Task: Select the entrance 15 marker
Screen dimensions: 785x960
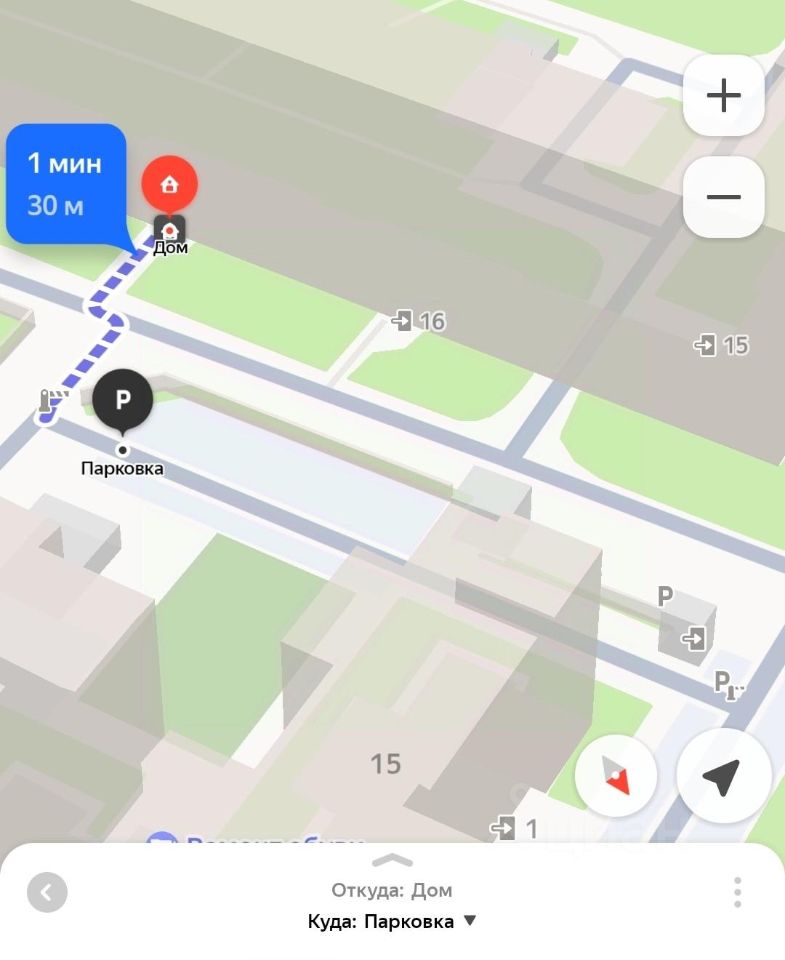Action: pyautogui.click(x=721, y=346)
